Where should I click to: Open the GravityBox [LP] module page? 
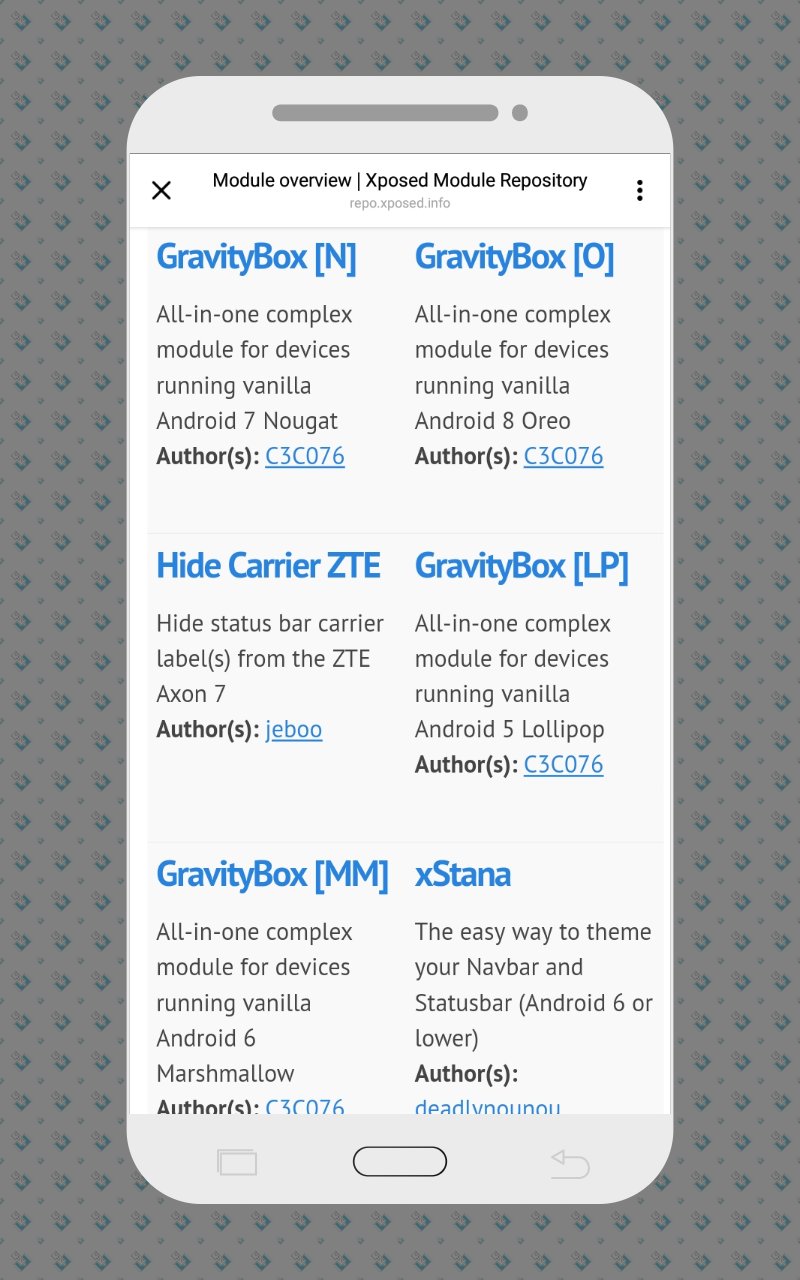521,566
